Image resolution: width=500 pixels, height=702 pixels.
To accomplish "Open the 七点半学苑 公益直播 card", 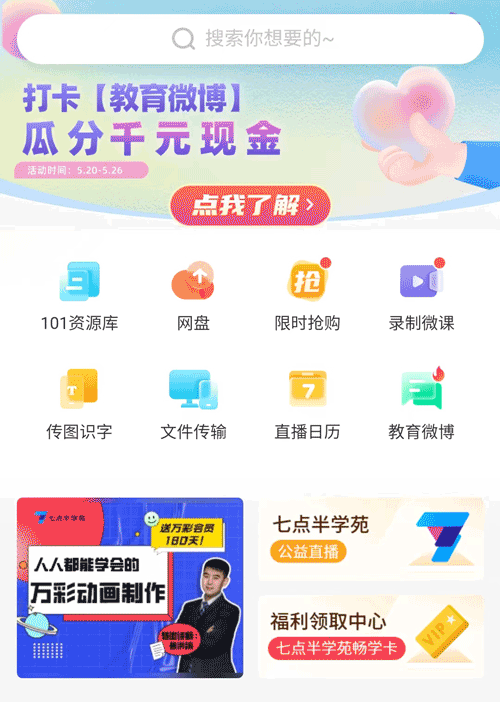I will point(372,539).
